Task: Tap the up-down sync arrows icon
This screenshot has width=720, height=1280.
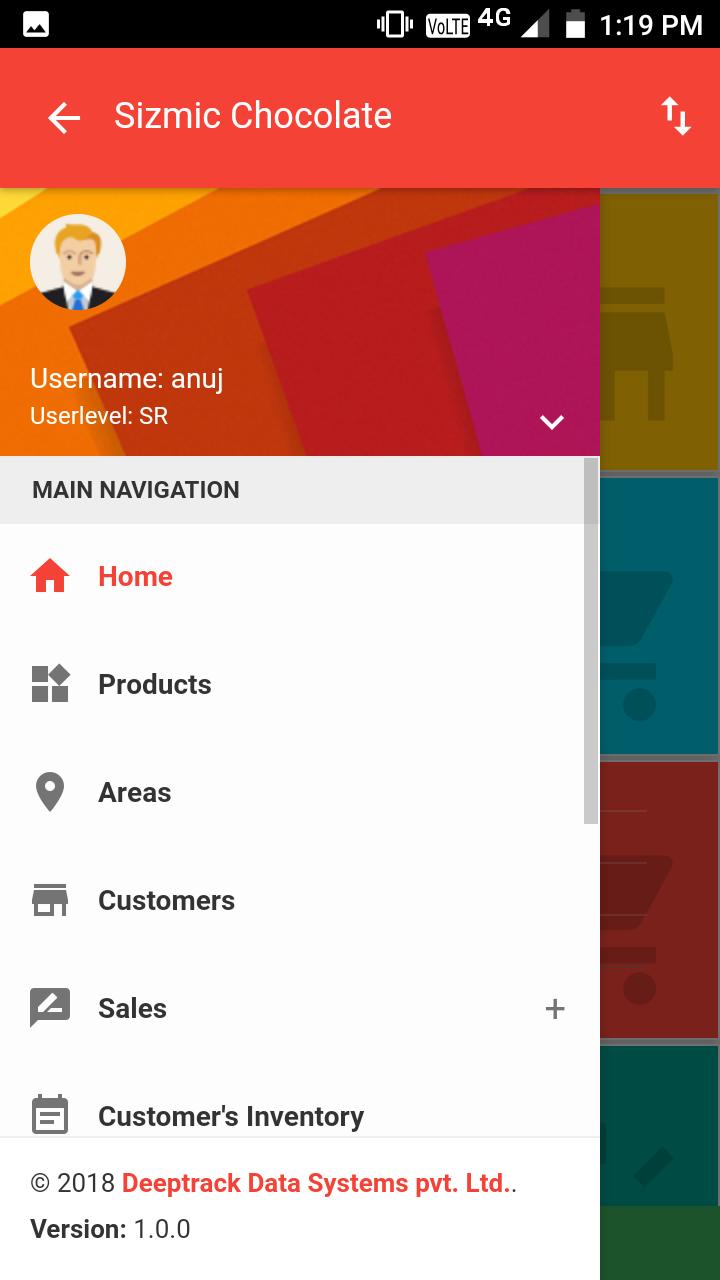Action: [x=676, y=117]
